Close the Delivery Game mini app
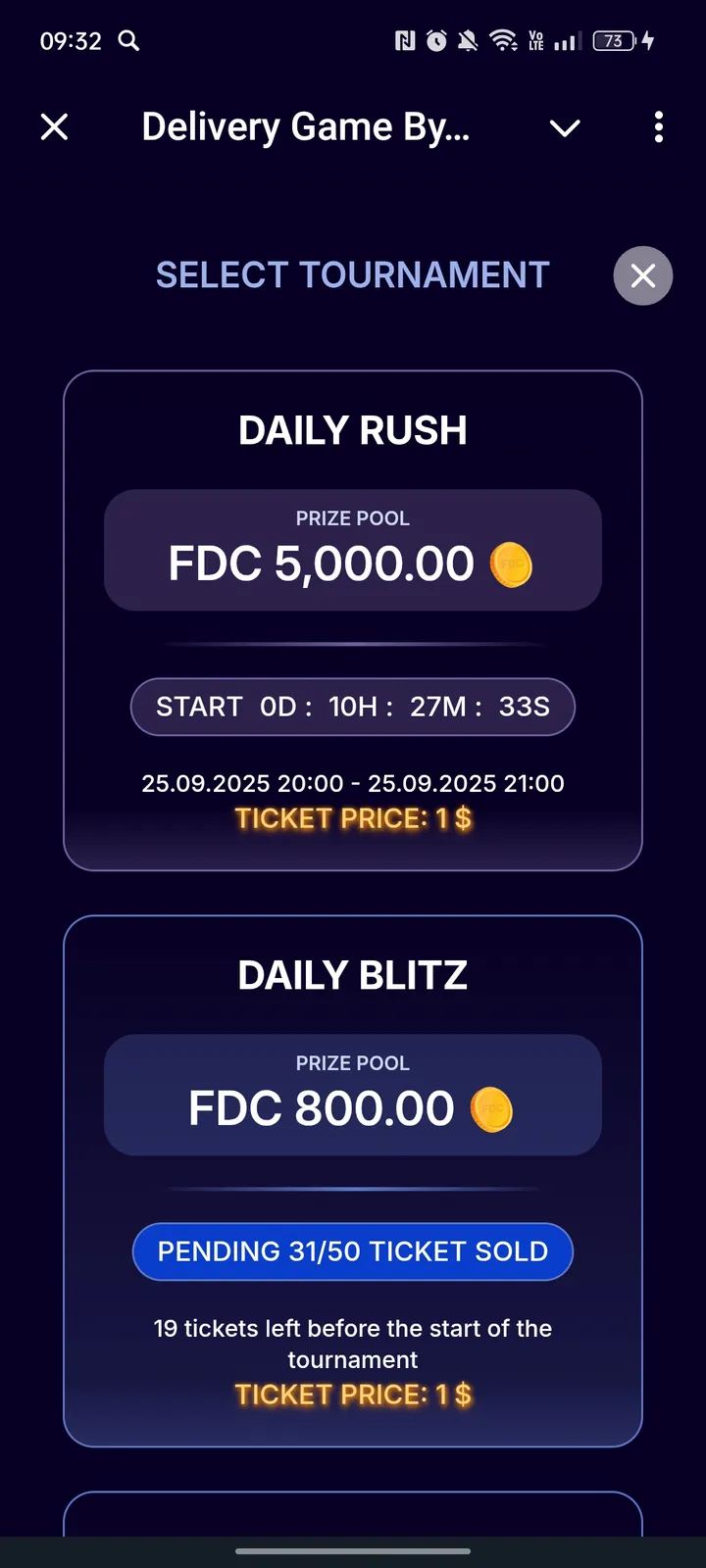 pyautogui.click(x=55, y=127)
